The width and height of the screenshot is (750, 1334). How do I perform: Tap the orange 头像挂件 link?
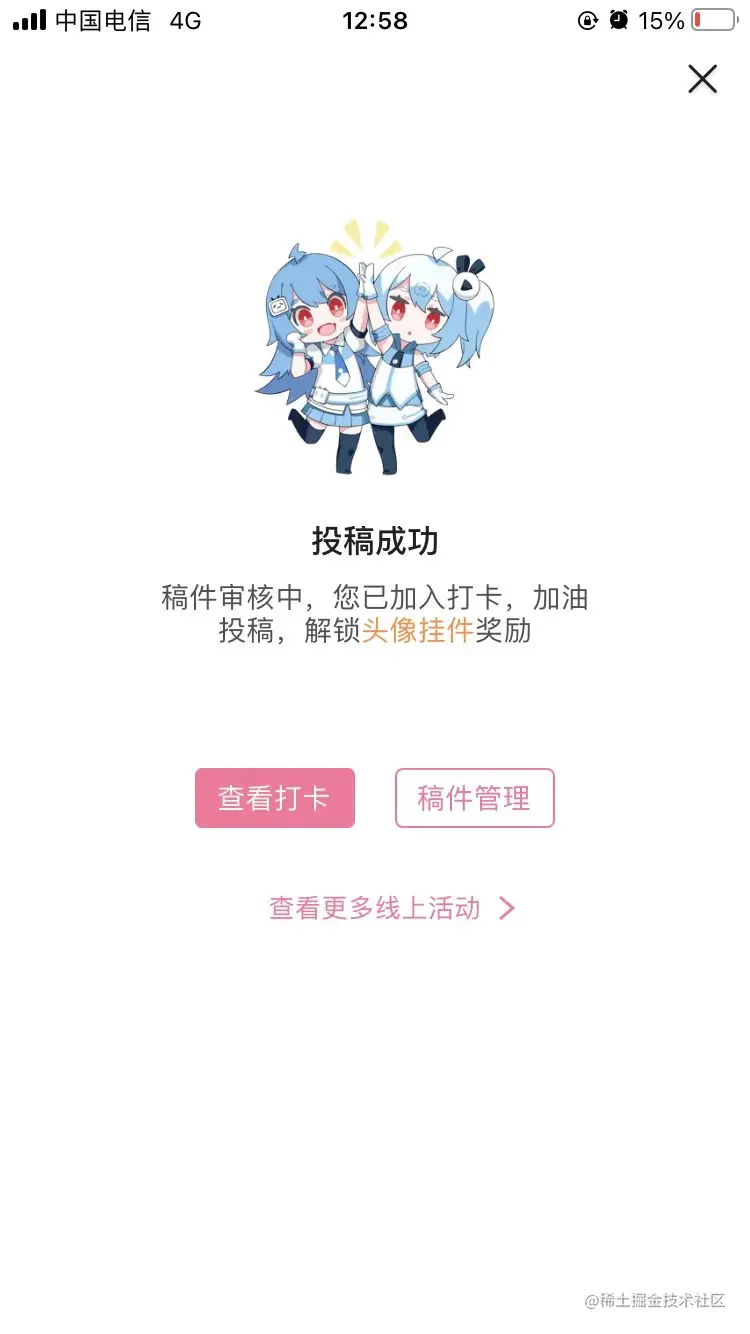(417, 632)
